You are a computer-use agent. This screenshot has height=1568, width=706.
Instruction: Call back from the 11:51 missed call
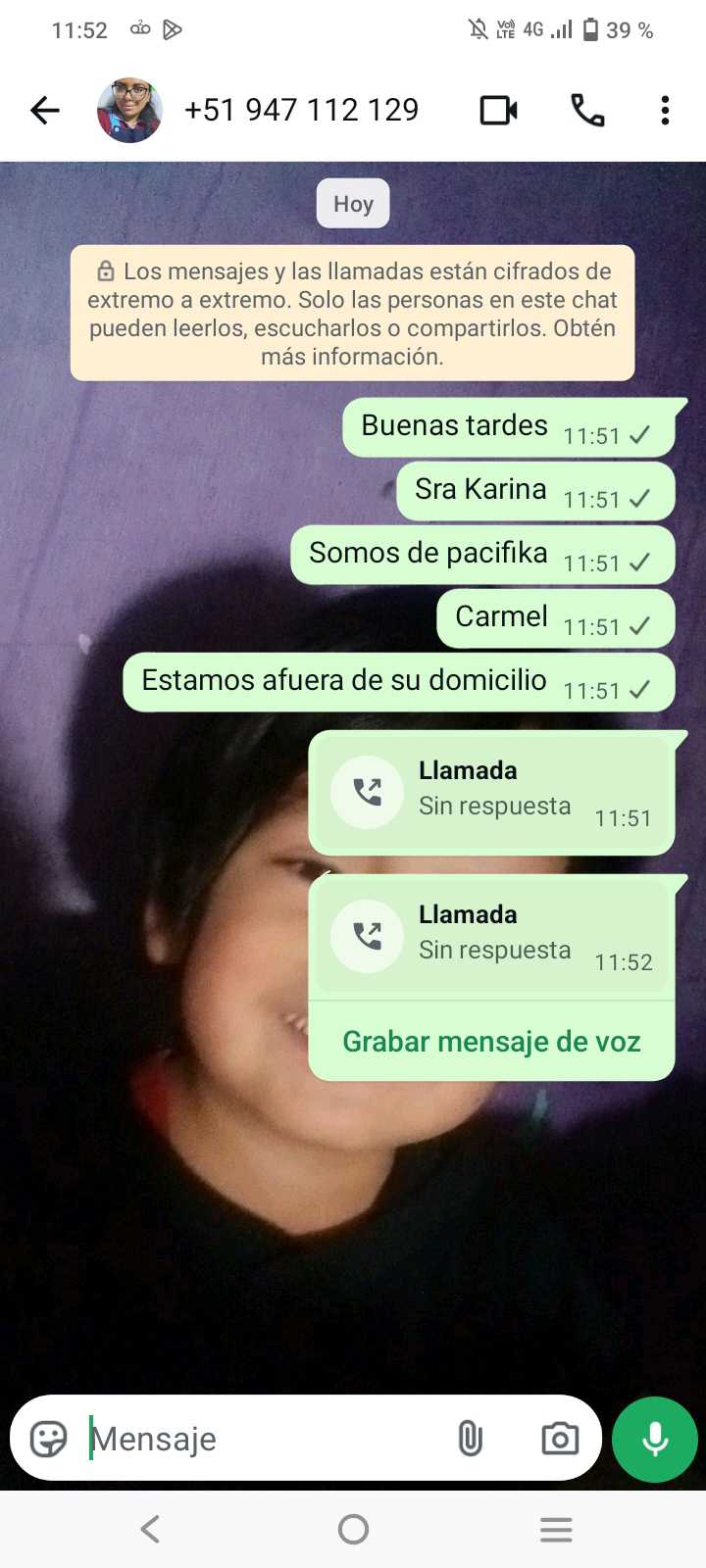click(368, 792)
